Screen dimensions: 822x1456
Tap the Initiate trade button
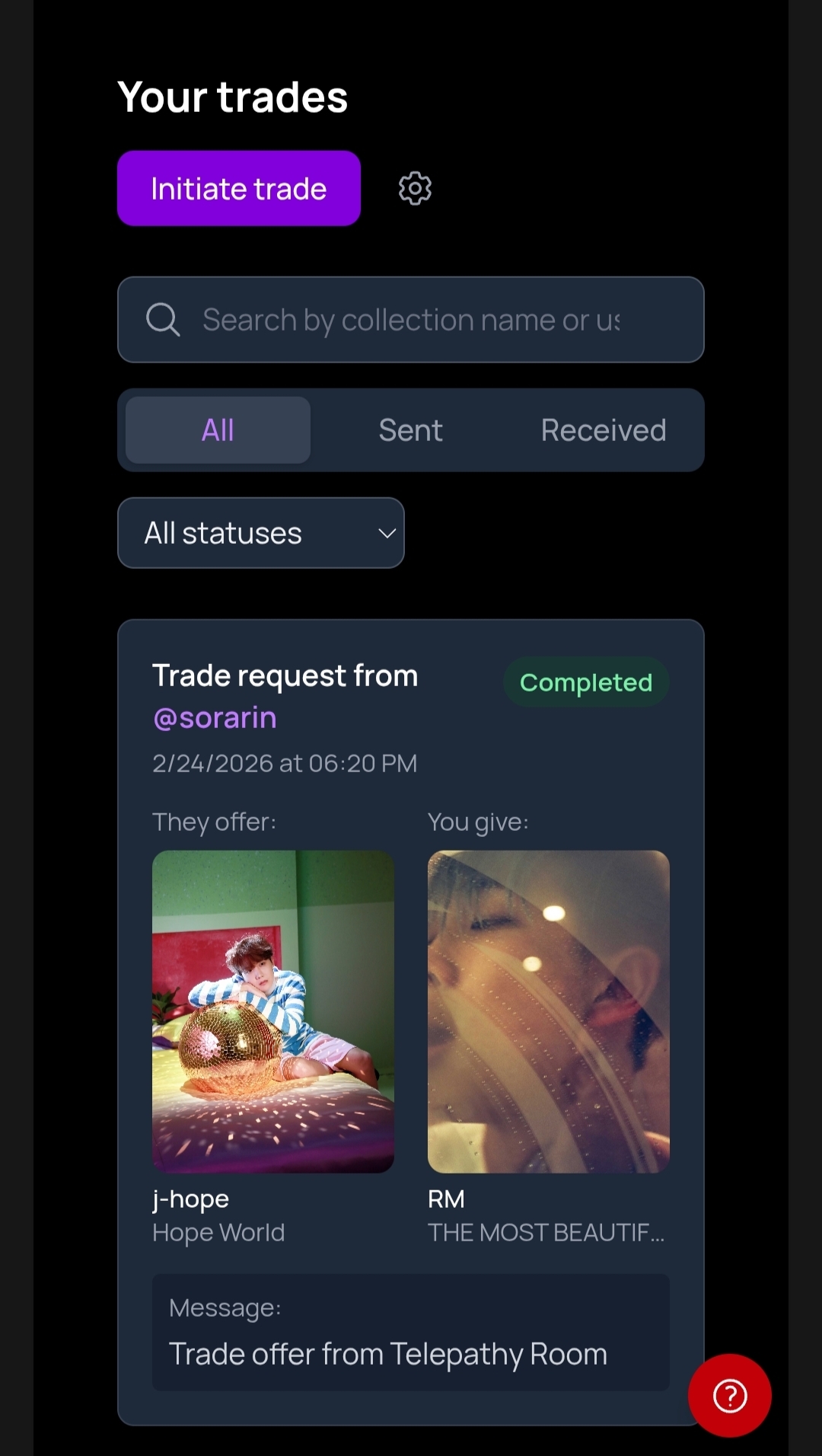[x=238, y=188]
